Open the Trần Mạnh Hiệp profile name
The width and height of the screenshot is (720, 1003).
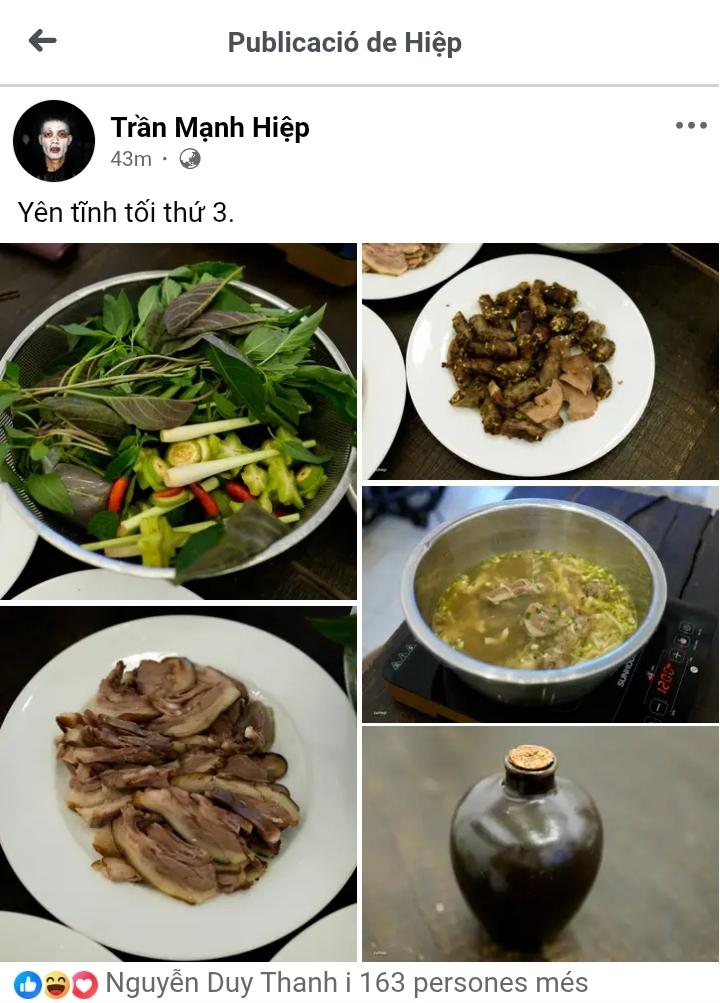210,128
